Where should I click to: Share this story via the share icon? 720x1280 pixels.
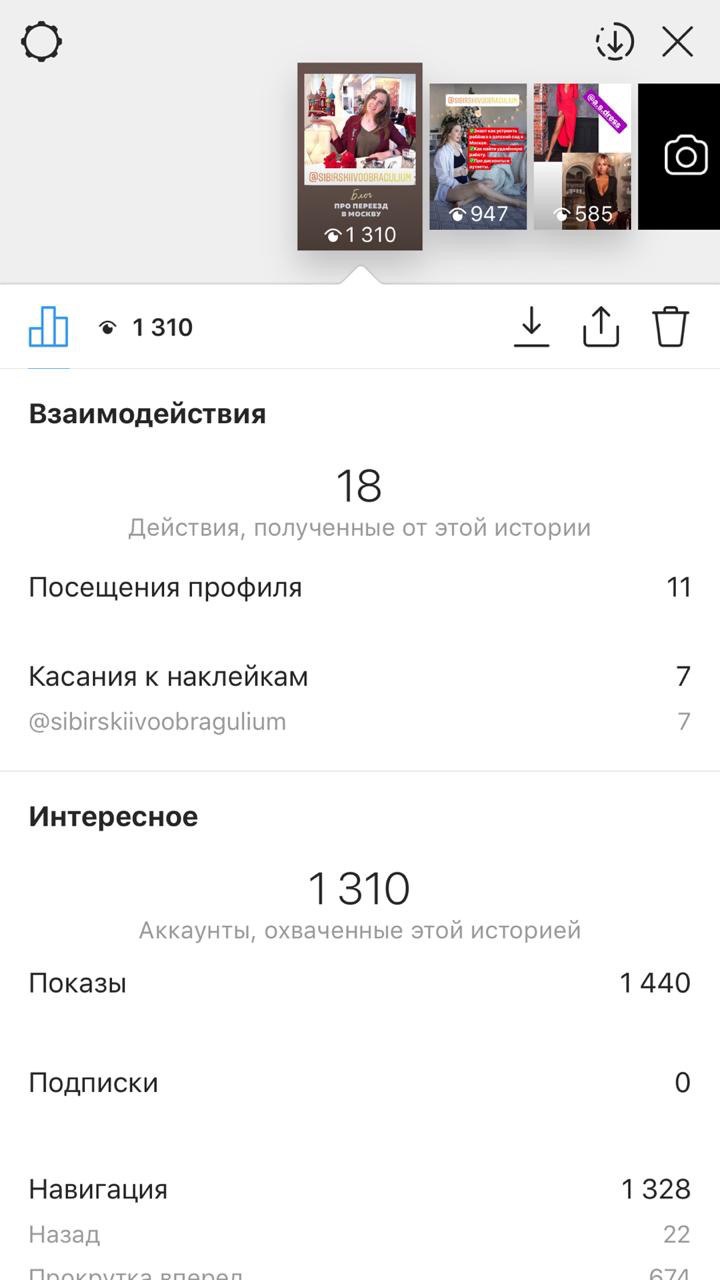tap(601, 327)
